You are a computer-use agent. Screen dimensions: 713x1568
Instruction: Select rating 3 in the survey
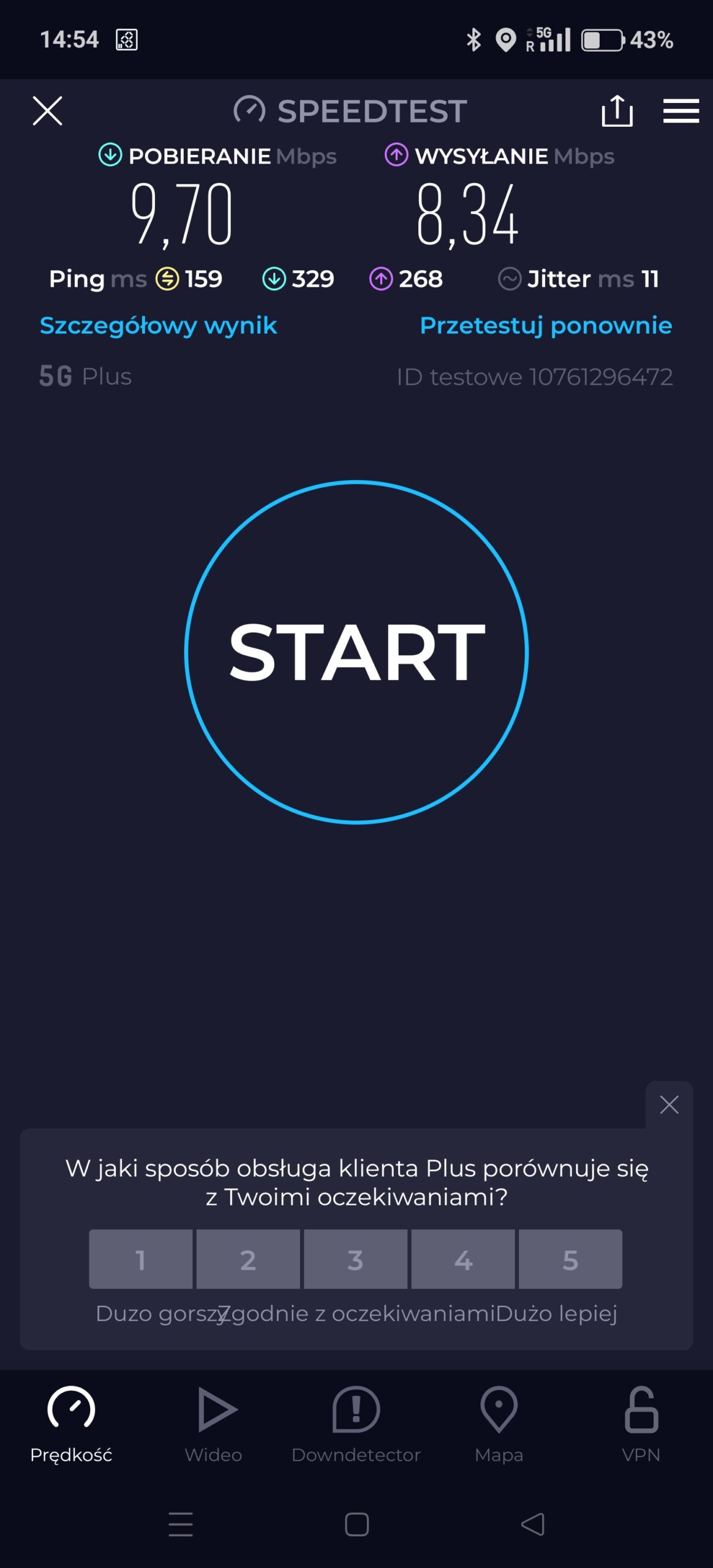point(355,1260)
